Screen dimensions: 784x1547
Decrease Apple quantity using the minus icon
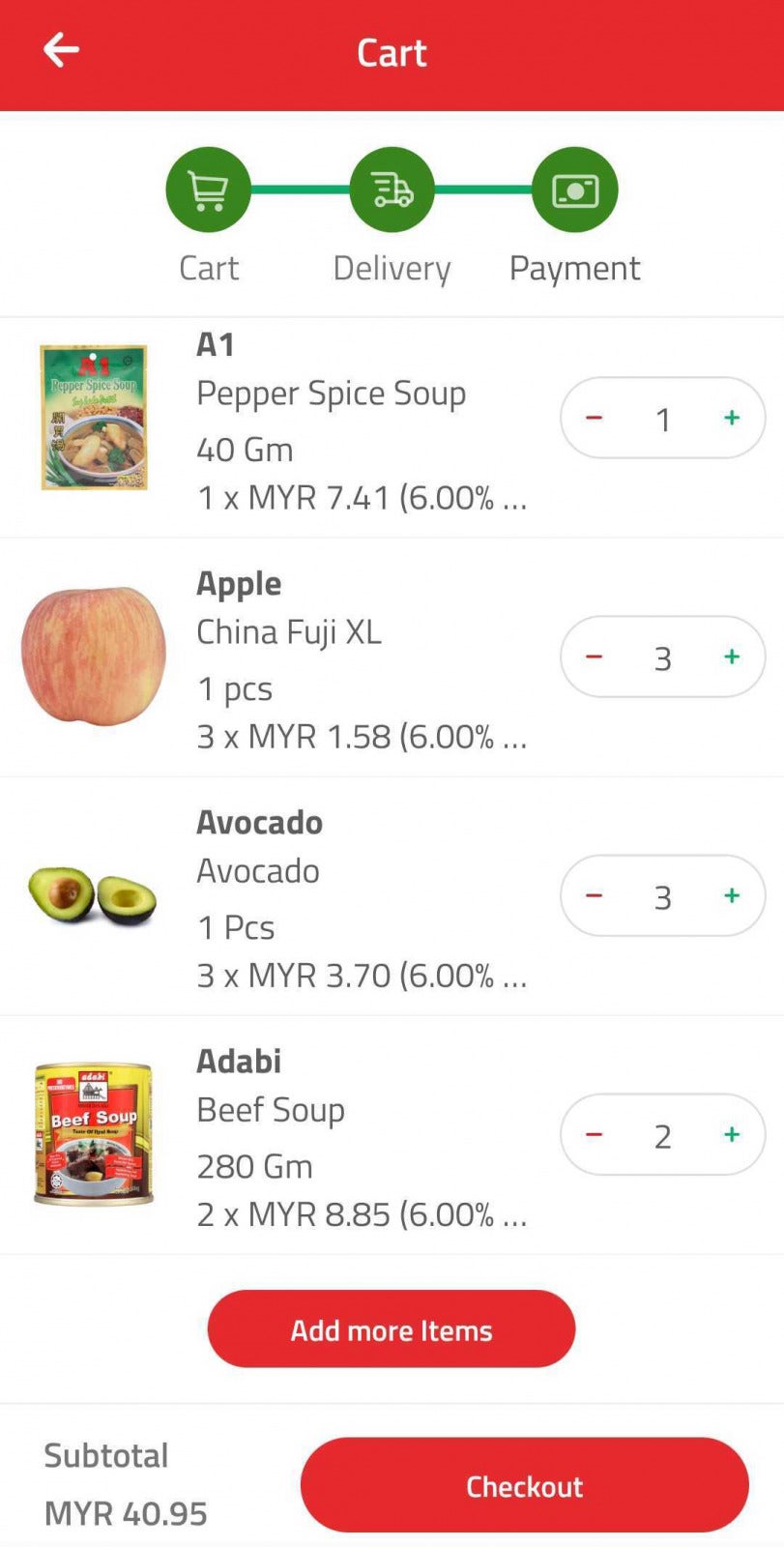(x=593, y=657)
